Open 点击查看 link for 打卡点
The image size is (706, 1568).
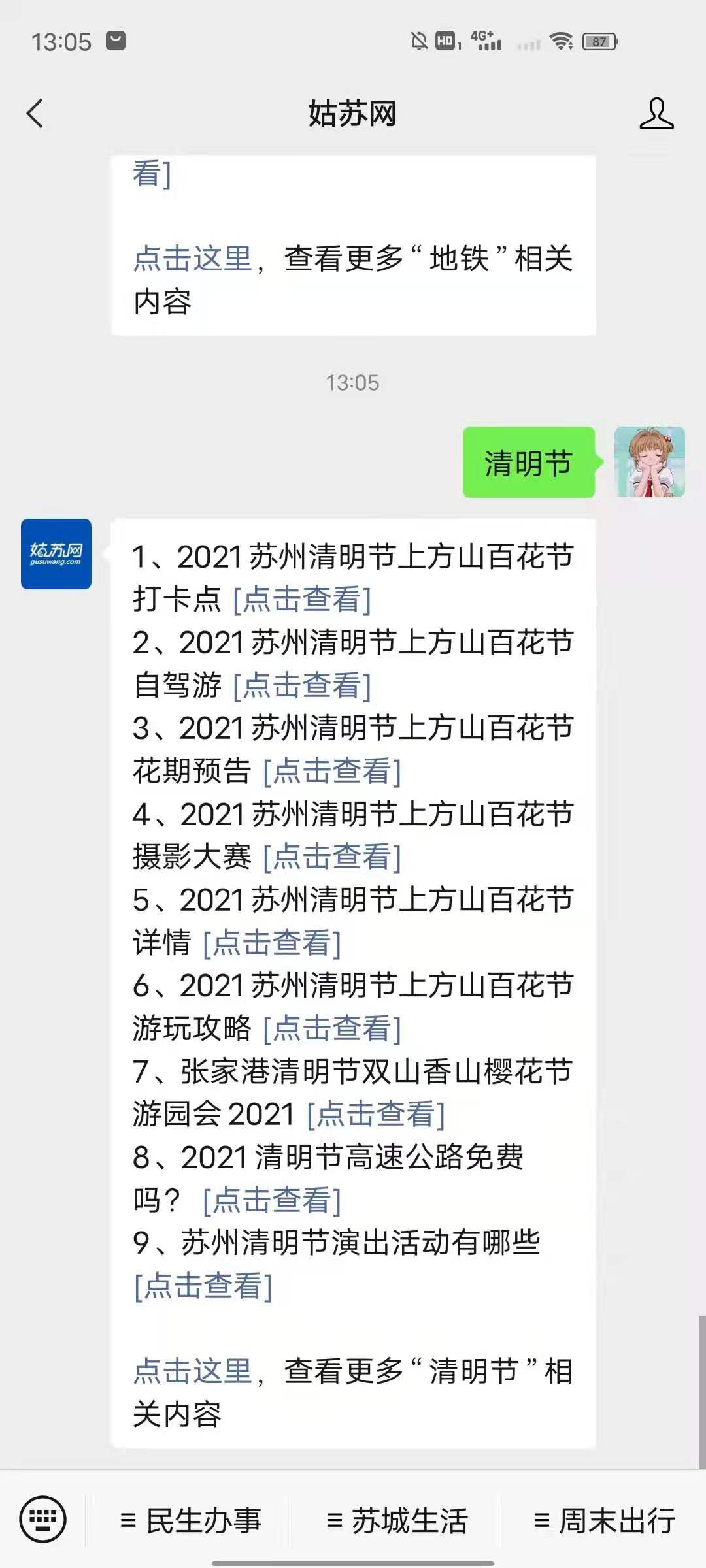(302, 599)
